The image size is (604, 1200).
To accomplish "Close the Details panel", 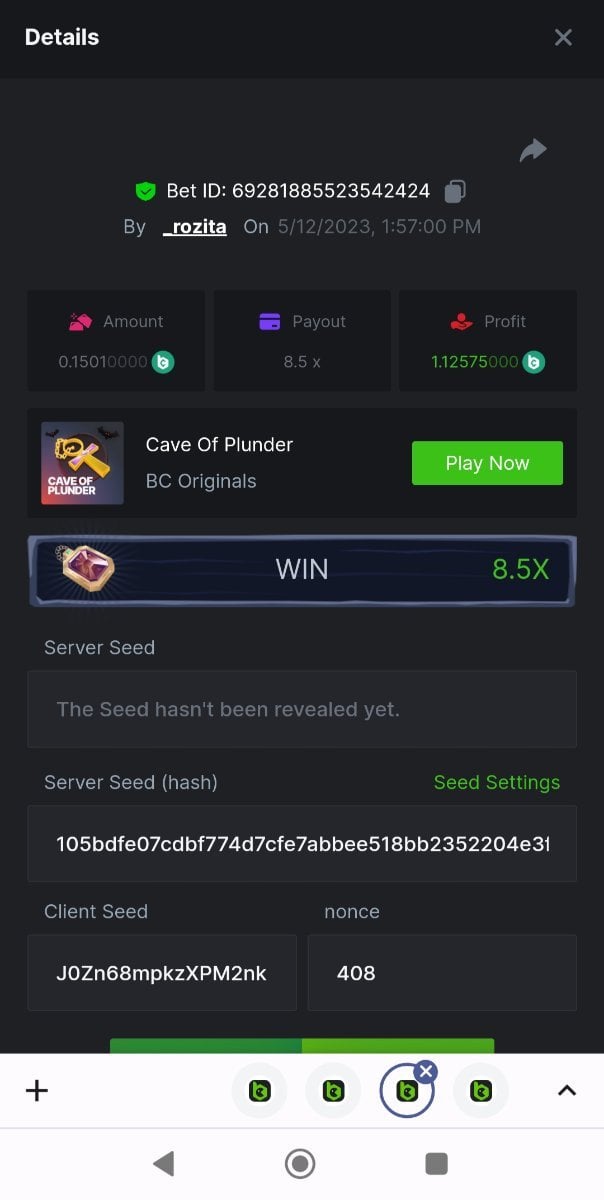I will 563,37.
